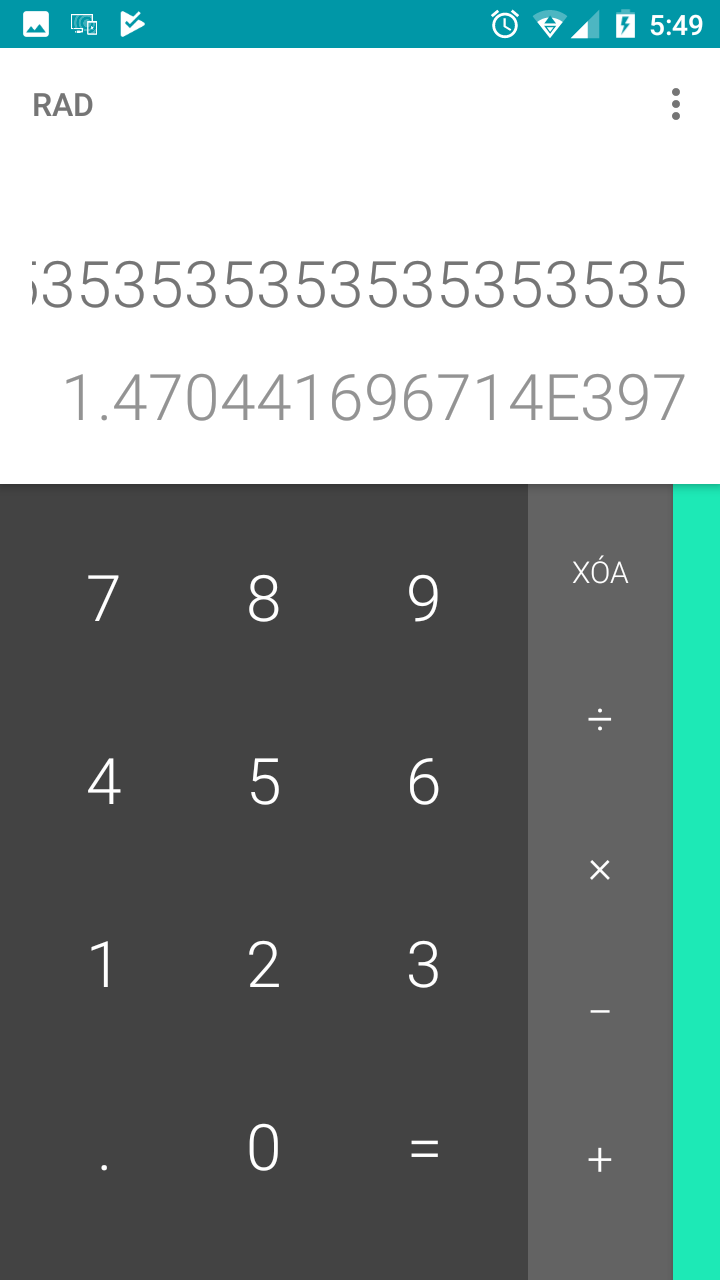
Task: Select the division operator
Action: (600, 719)
